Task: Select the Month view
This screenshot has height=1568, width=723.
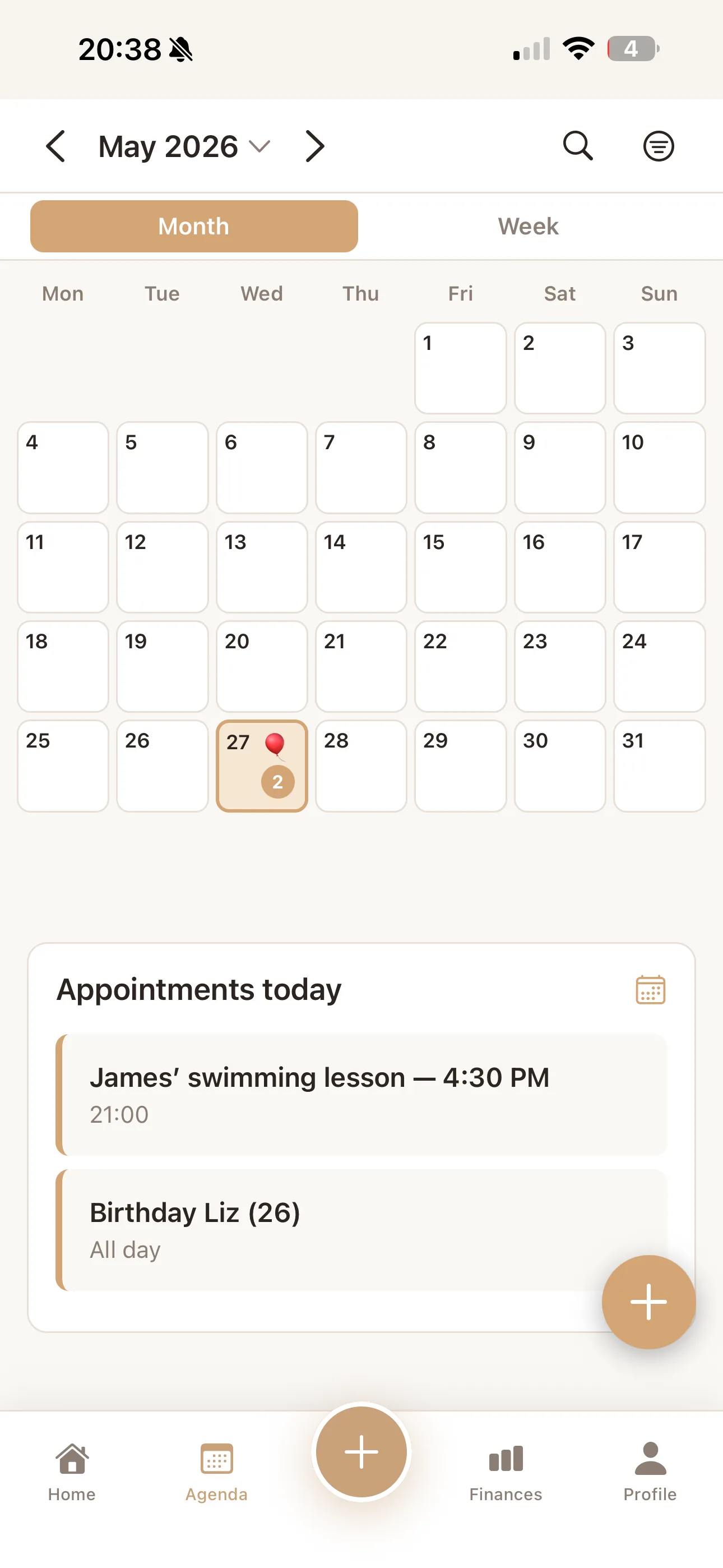Action: pyautogui.click(x=194, y=227)
